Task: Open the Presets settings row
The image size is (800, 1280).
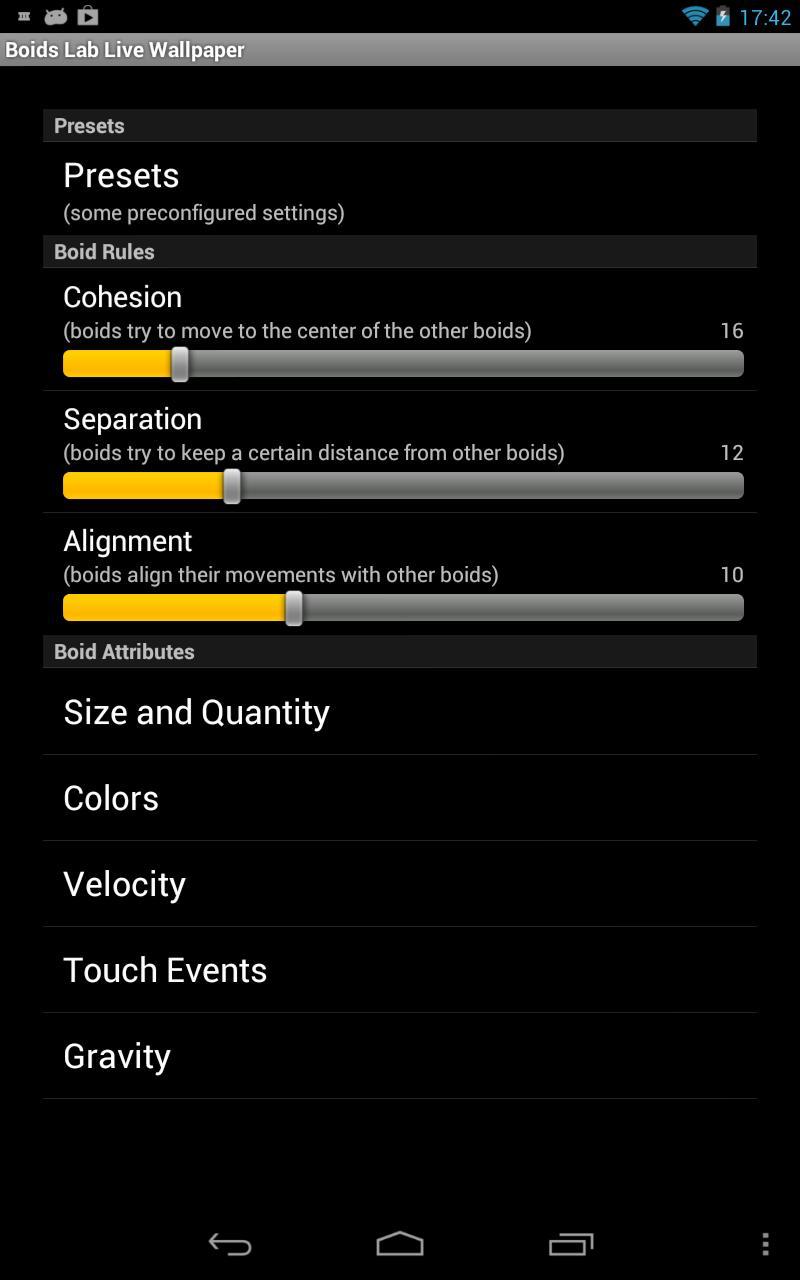Action: 400,189
